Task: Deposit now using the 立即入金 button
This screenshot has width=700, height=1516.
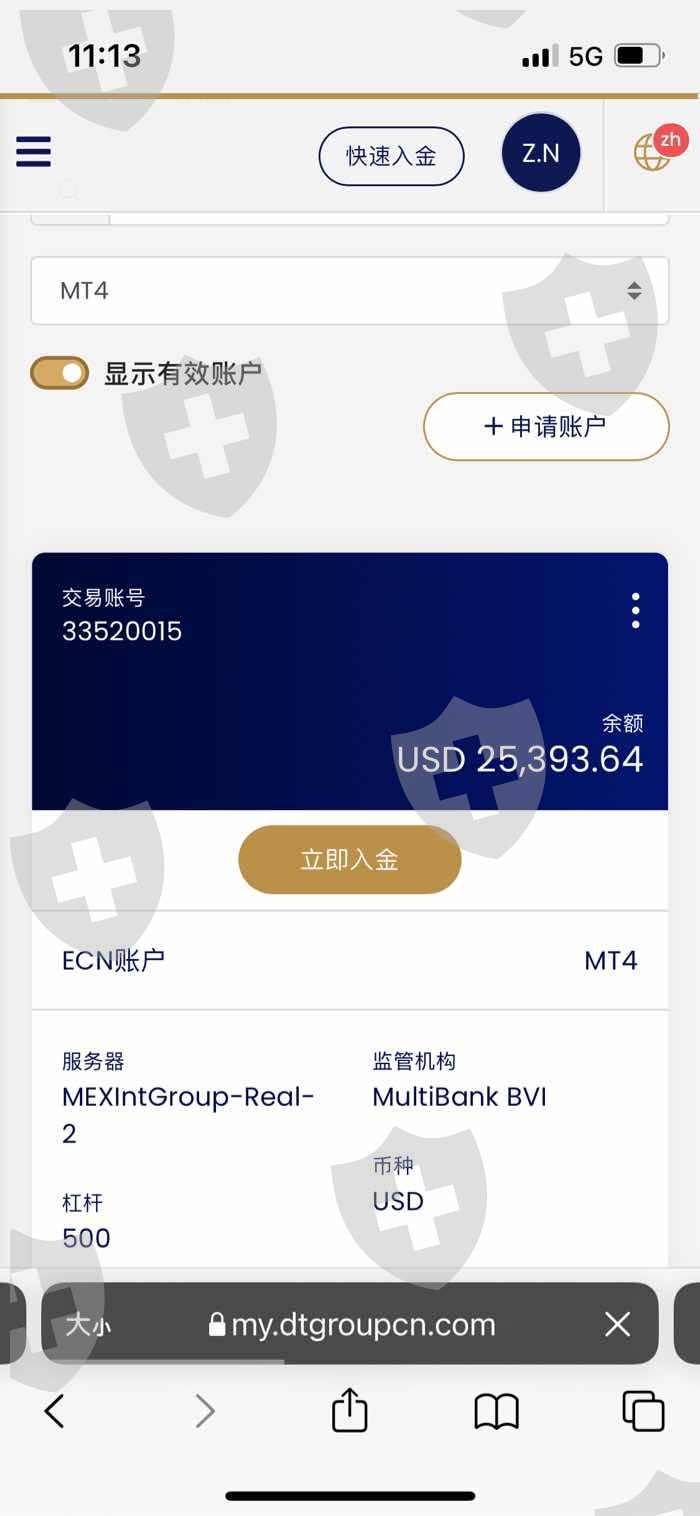Action: coord(349,860)
